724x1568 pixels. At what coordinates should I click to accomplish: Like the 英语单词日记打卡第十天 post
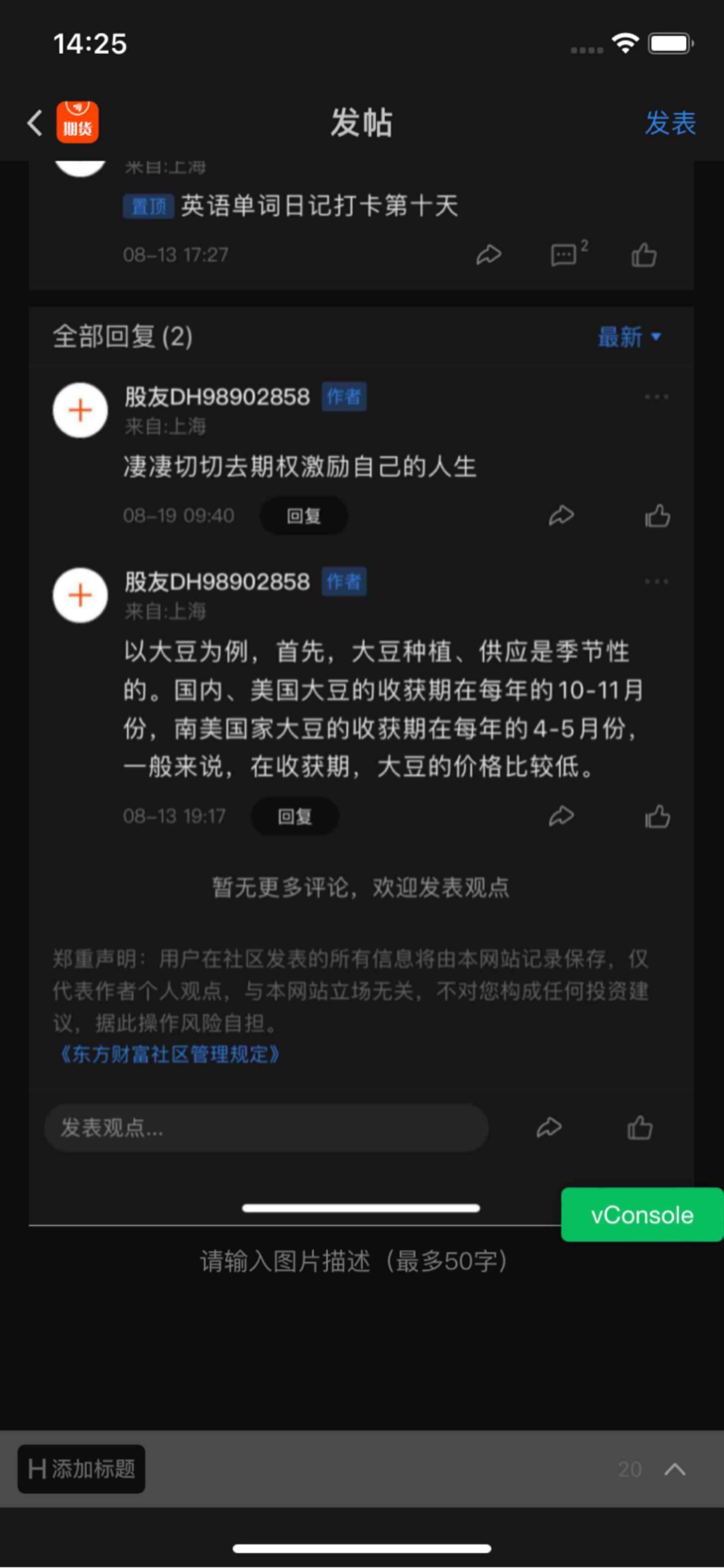[644, 255]
